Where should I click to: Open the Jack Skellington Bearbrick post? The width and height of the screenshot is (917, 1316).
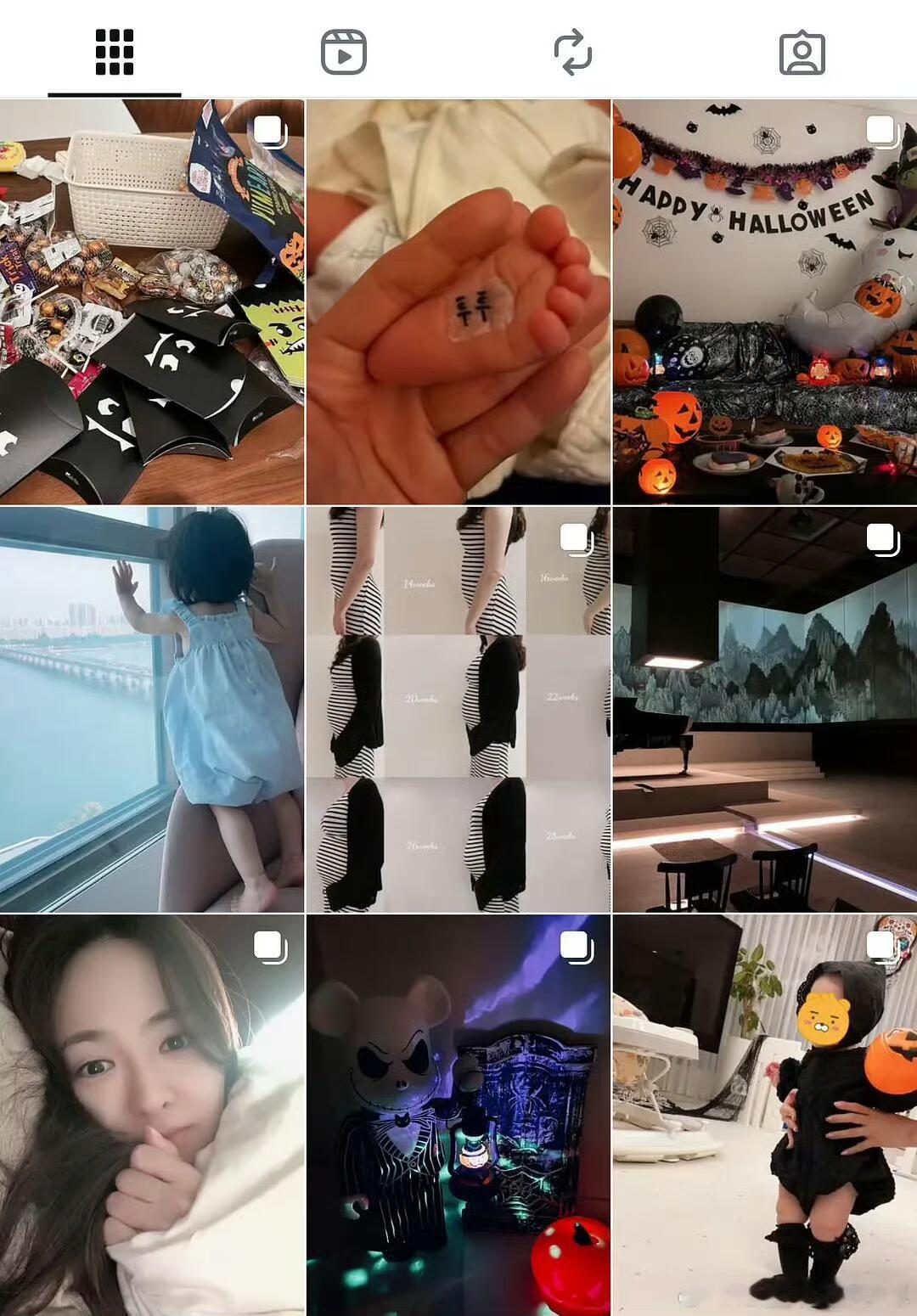point(458,1112)
